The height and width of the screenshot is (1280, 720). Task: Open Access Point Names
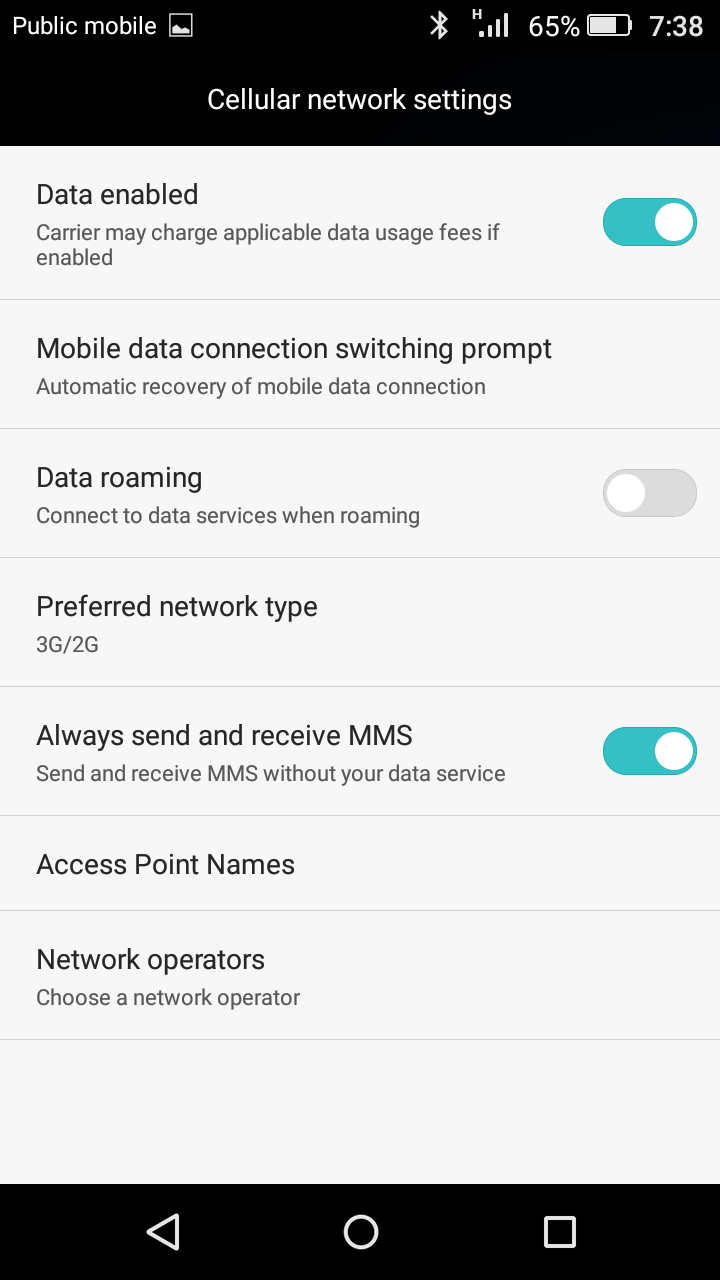click(166, 864)
